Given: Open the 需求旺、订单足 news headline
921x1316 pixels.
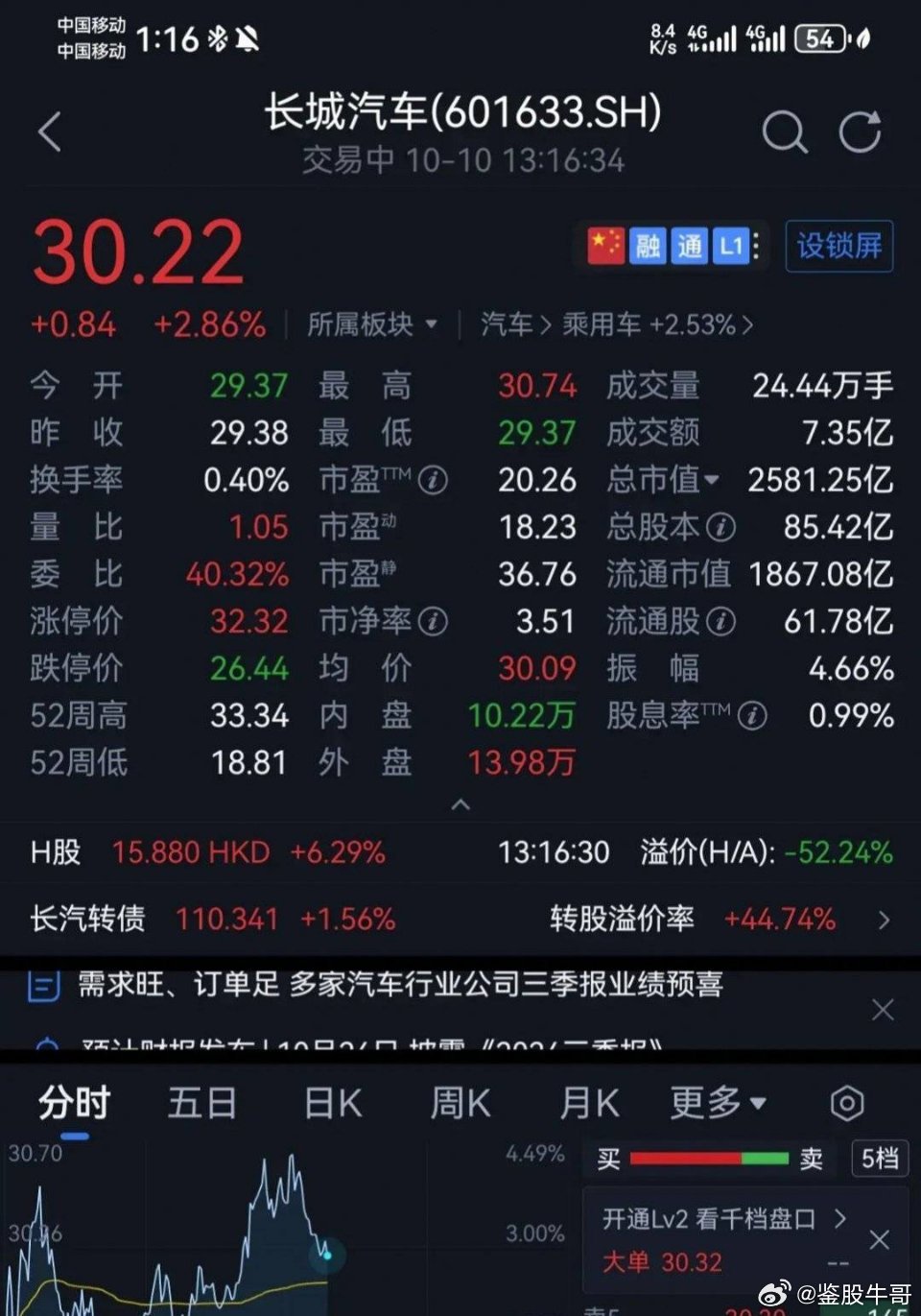Looking at the screenshot, I should (400, 985).
